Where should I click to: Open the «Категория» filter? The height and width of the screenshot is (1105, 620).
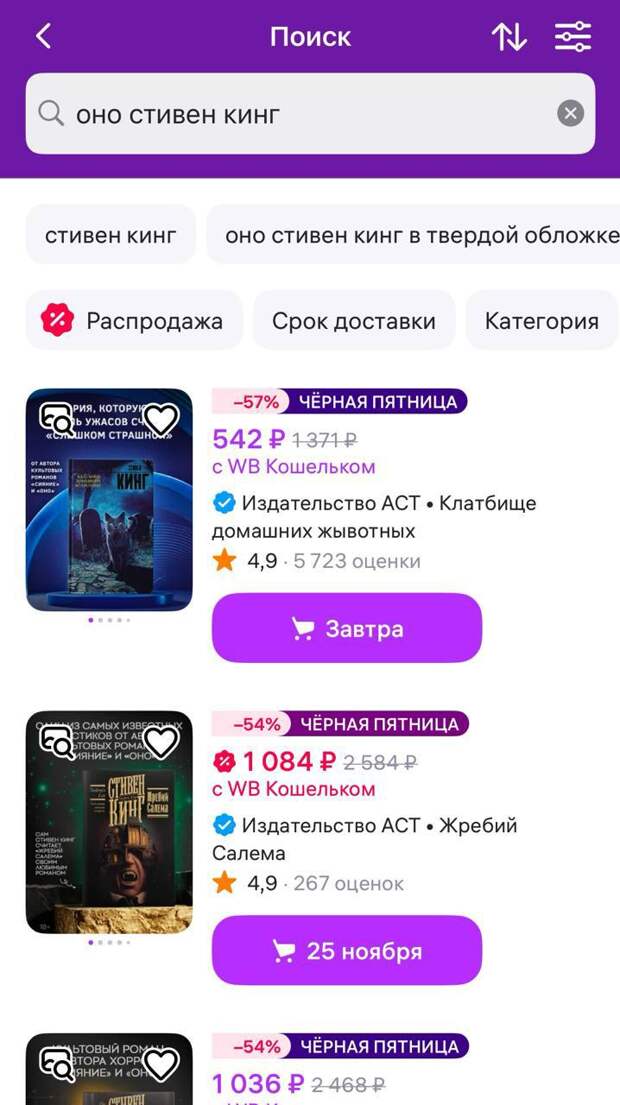pyautogui.click(x=541, y=321)
